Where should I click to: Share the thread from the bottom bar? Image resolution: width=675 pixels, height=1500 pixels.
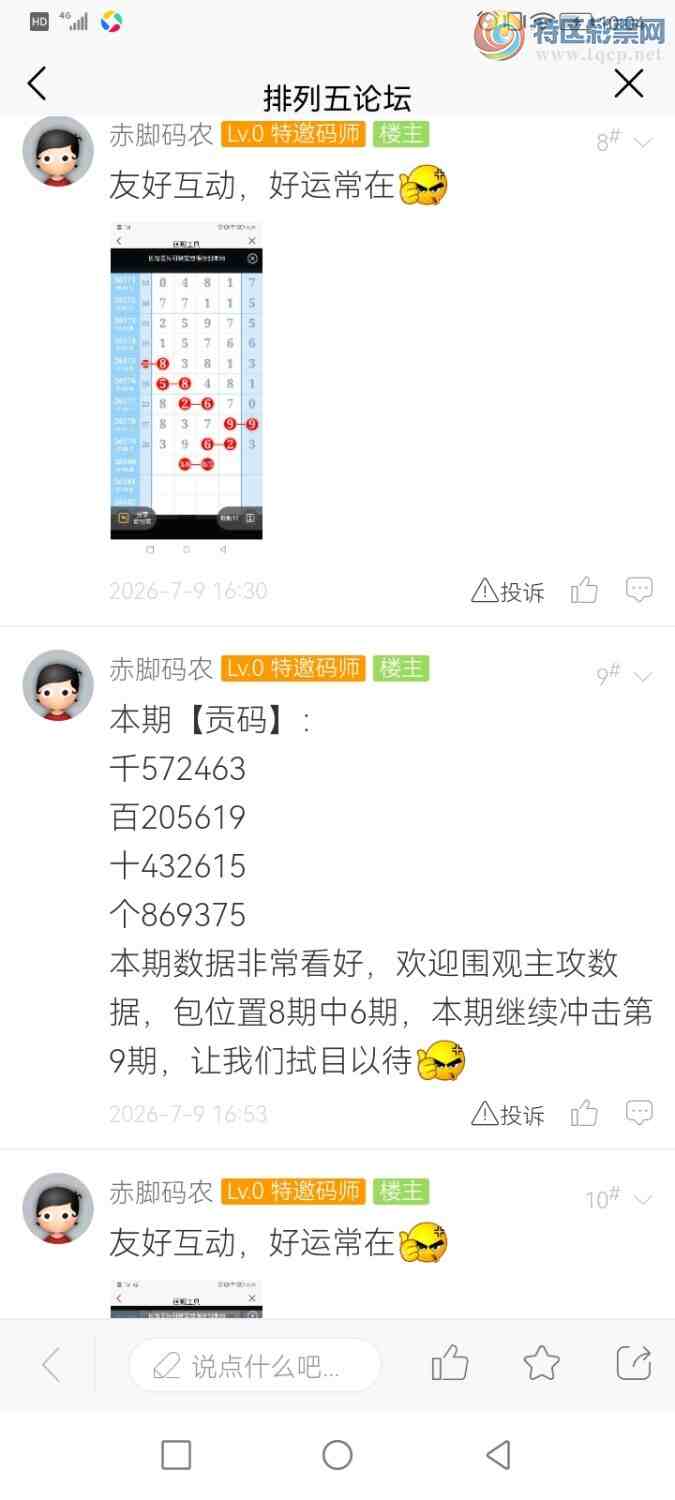pyautogui.click(x=634, y=1363)
